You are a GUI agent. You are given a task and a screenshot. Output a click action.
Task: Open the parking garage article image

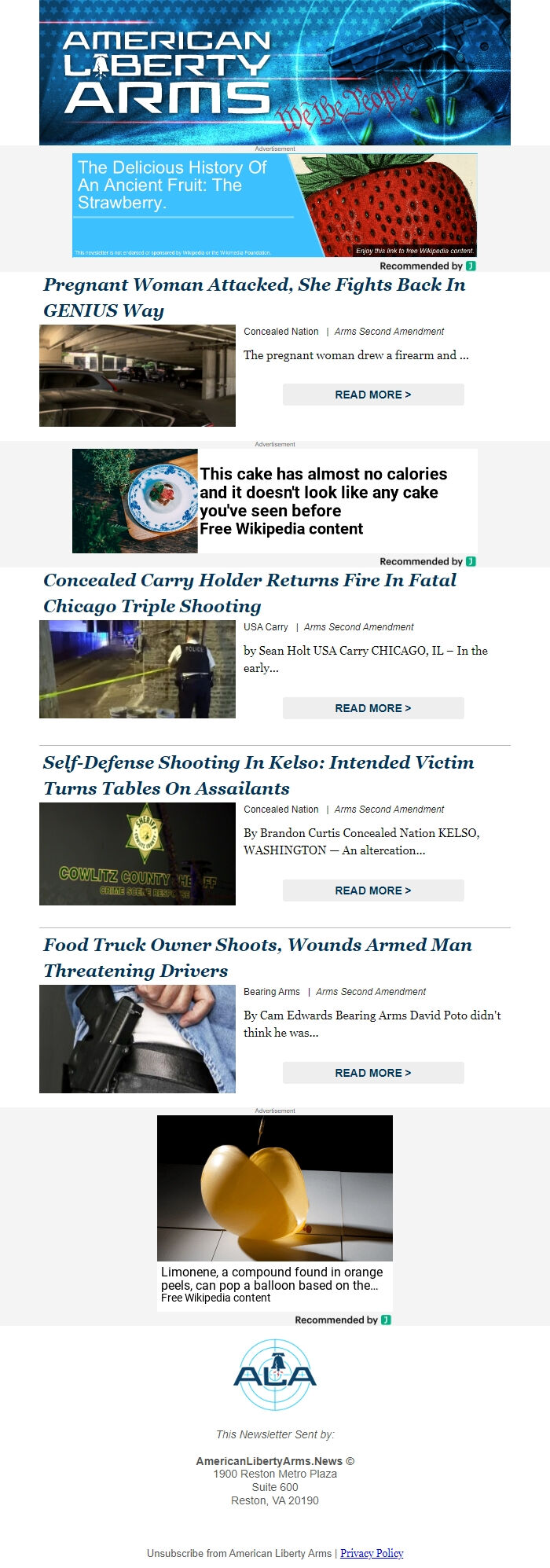137,376
